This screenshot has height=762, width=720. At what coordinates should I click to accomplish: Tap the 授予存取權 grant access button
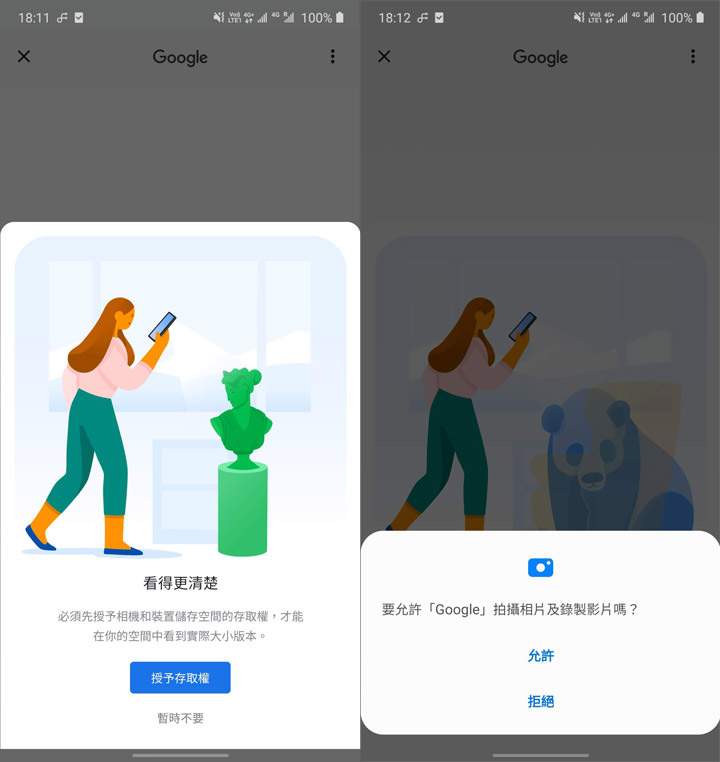tap(180, 678)
